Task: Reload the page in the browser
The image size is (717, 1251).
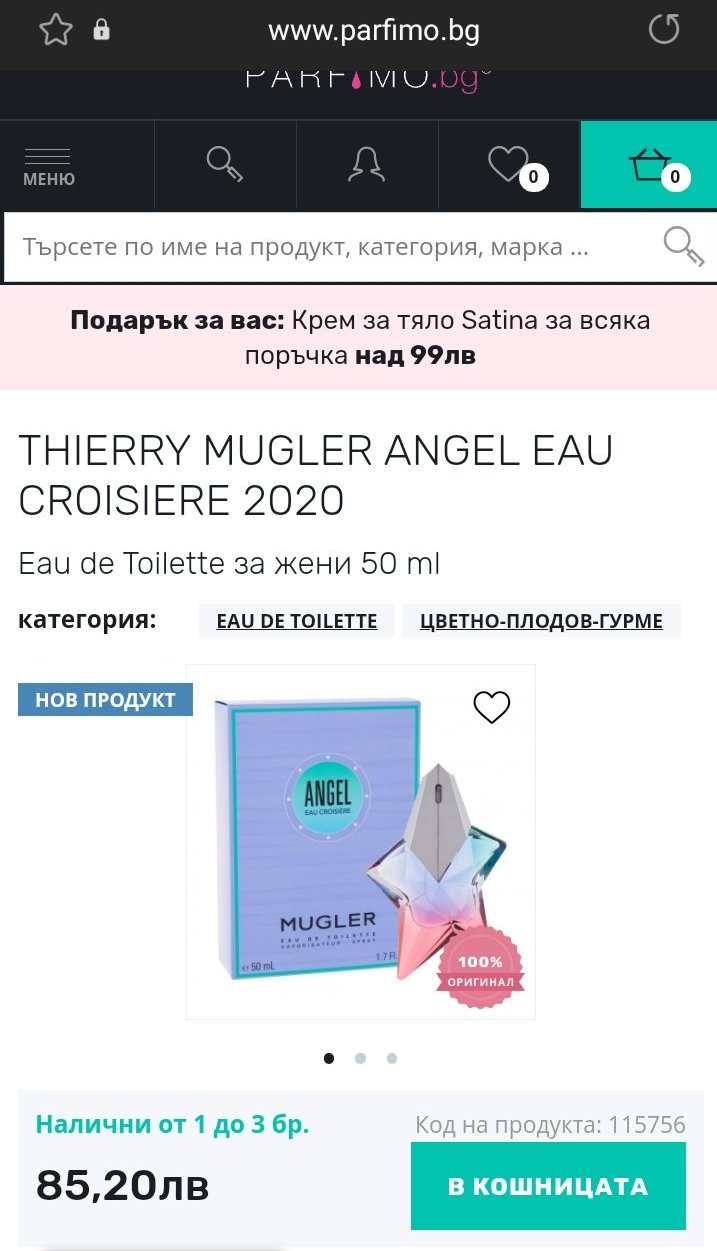Action: click(x=663, y=29)
